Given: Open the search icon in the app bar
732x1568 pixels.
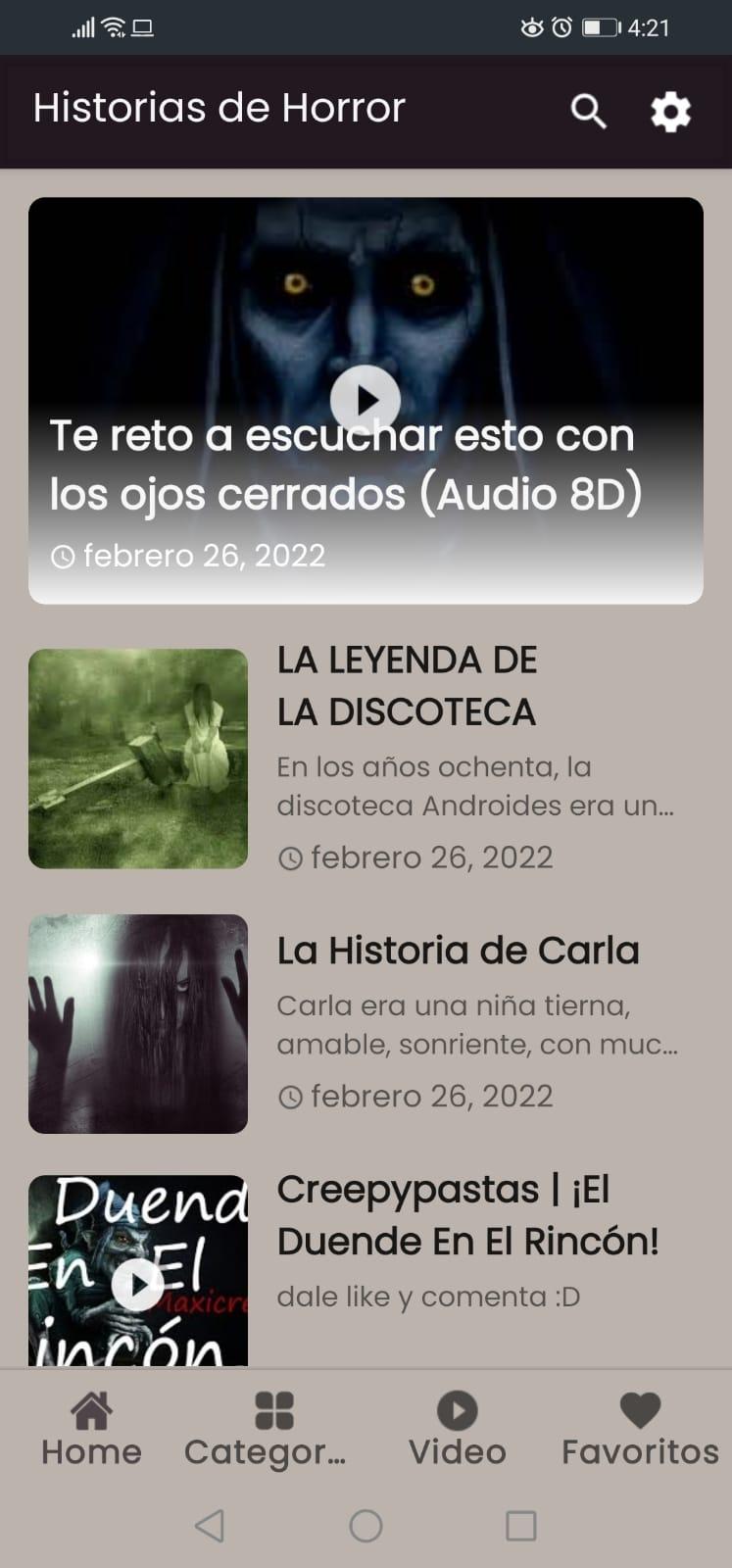Looking at the screenshot, I should (x=588, y=112).
